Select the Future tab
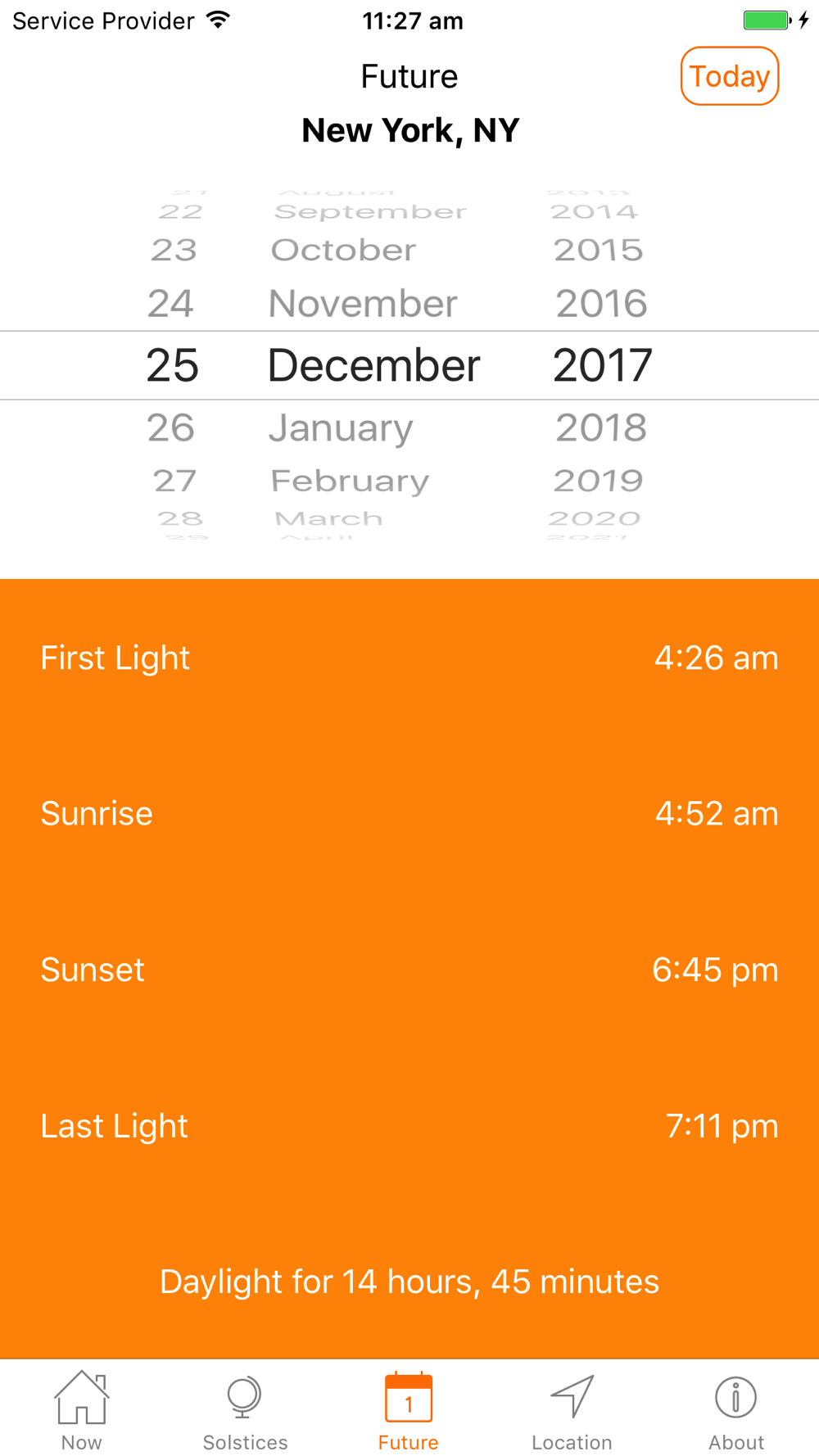Screen dimensions: 819x1456 pos(409,1411)
